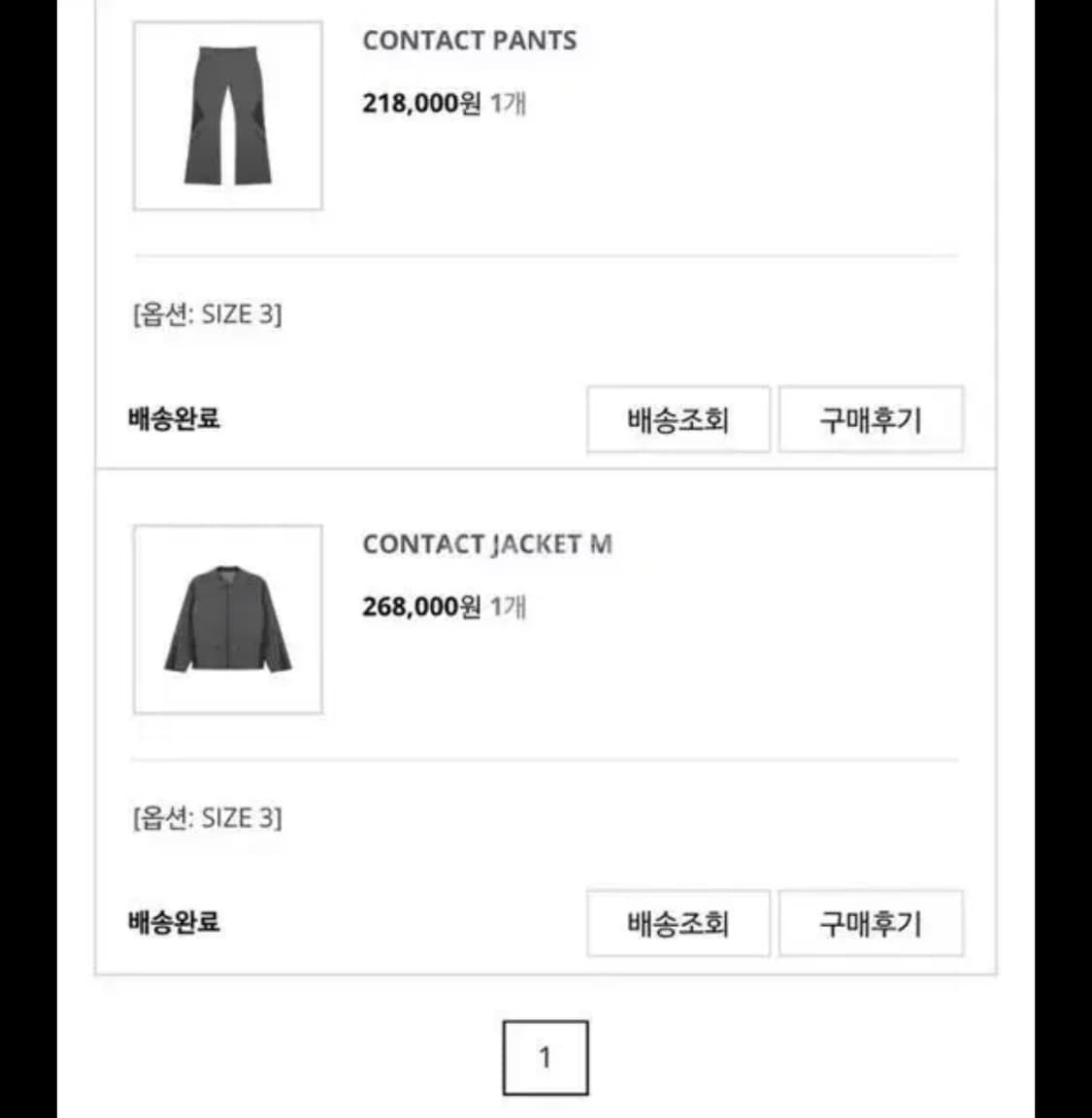Screen dimensions: 1092x1118
Task: Click 구매후기 button for CONTACT PANTS
Action: tap(871, 418)
